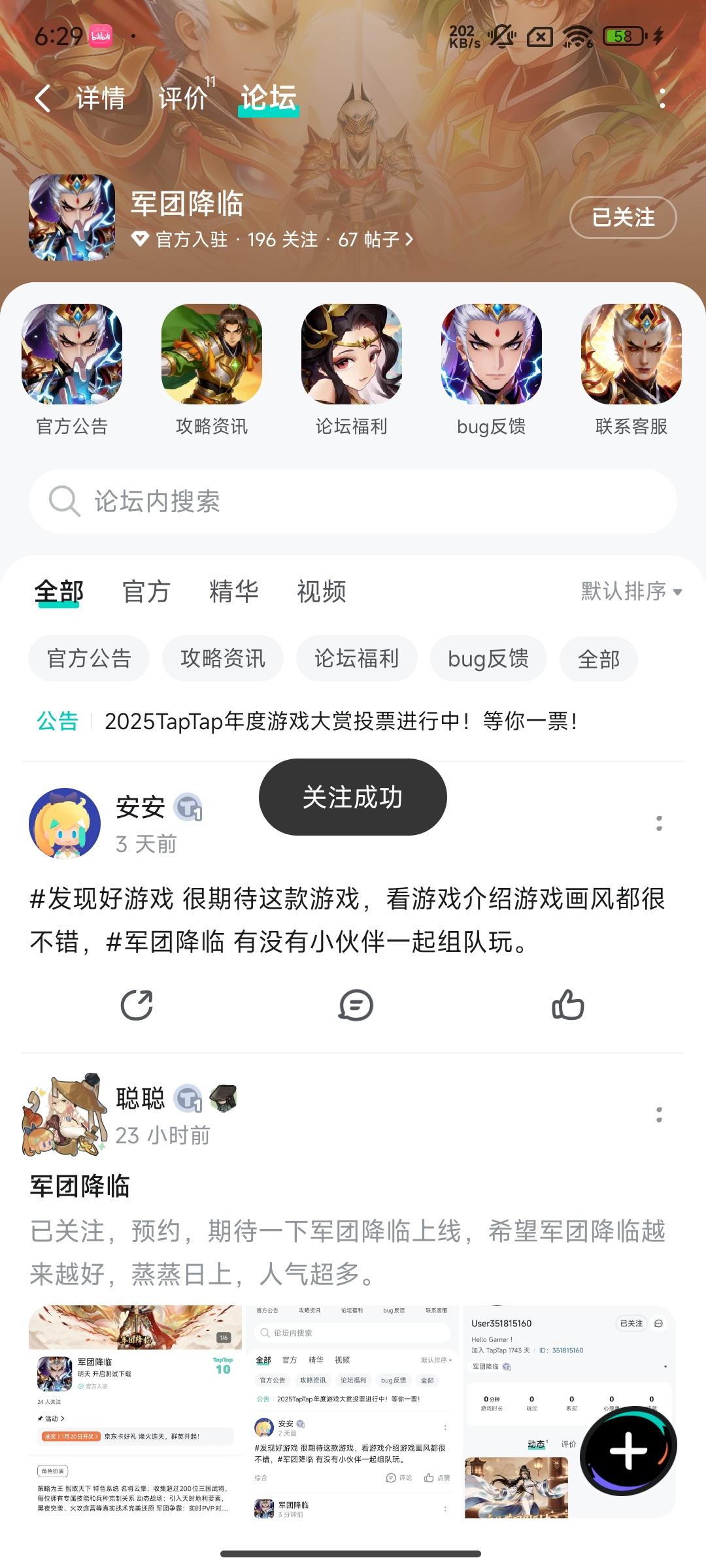Tap the 已关注 button to unfollow

tap(622, 218)
